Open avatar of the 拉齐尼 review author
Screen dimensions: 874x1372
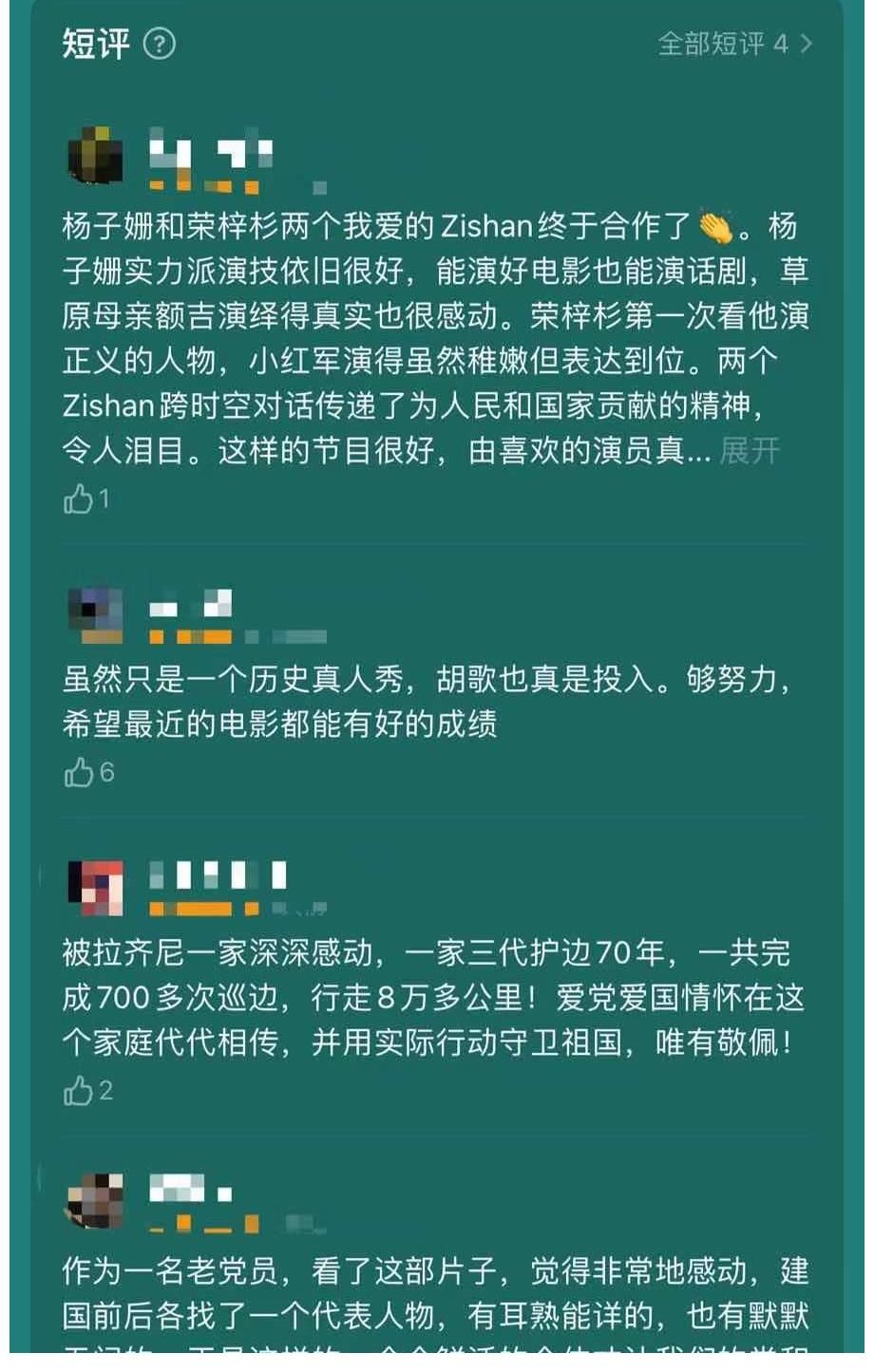(x=95, y=887)
